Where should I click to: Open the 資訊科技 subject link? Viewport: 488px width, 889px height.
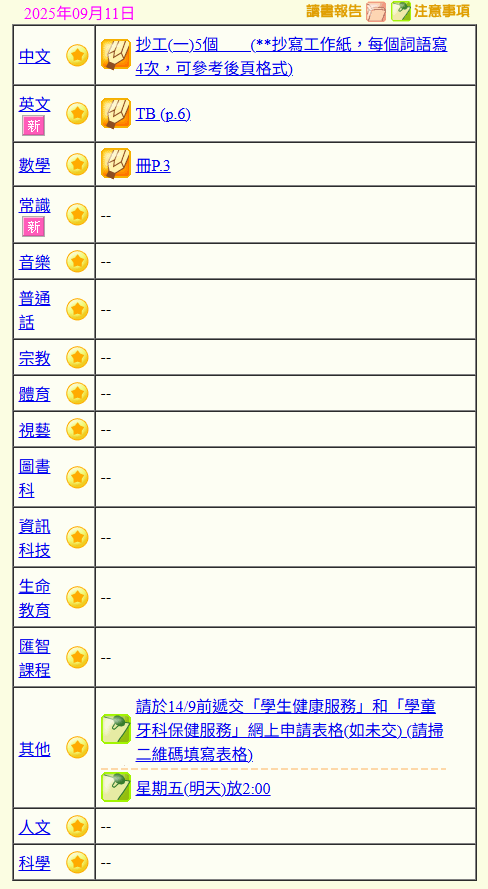35,538
